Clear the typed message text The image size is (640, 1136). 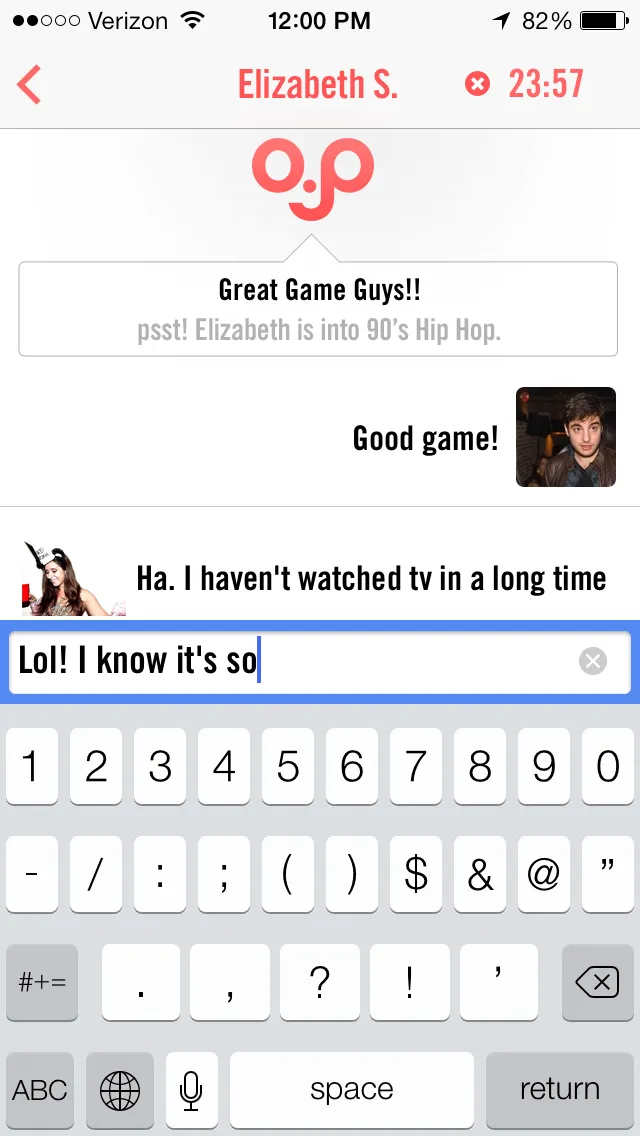pos(593,661)
